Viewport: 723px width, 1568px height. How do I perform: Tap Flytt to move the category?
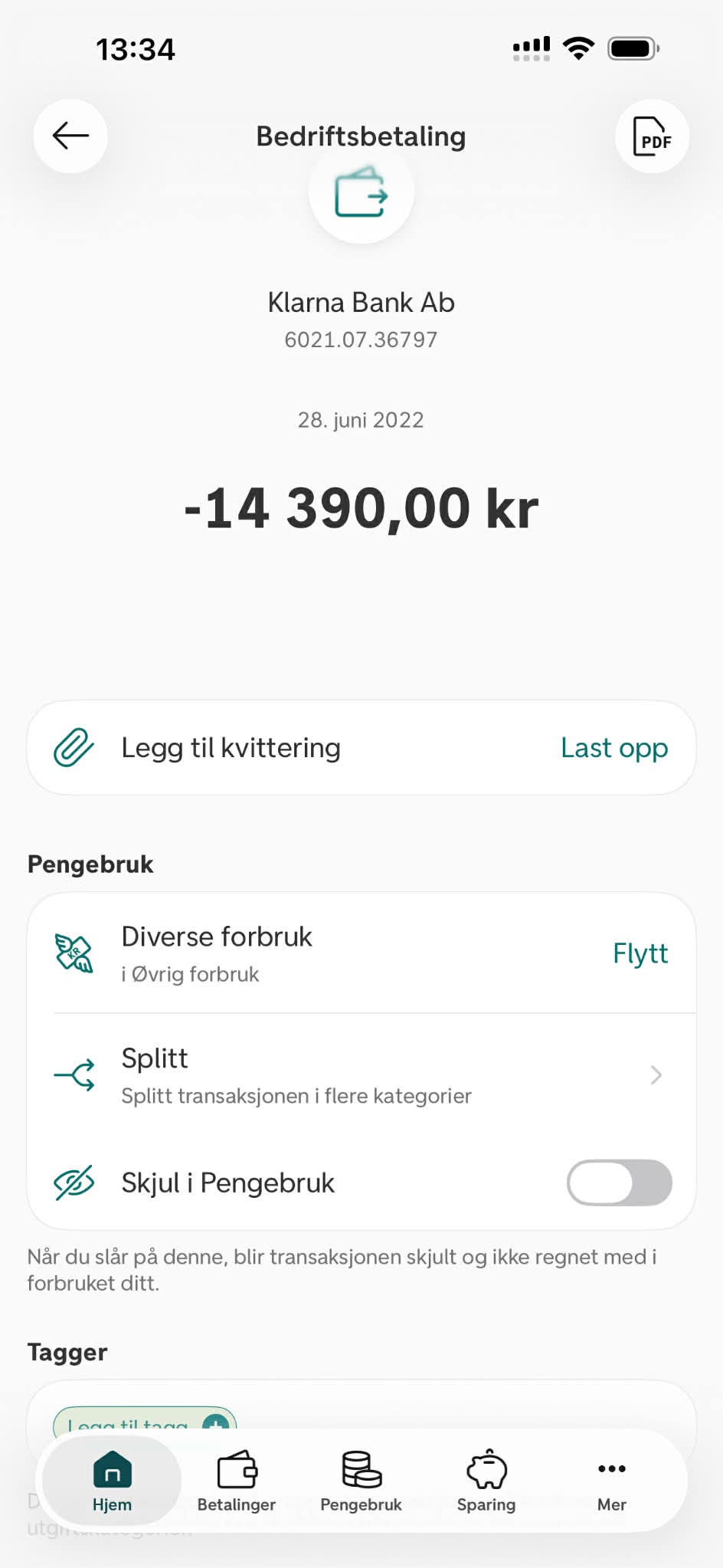point(640,953)
